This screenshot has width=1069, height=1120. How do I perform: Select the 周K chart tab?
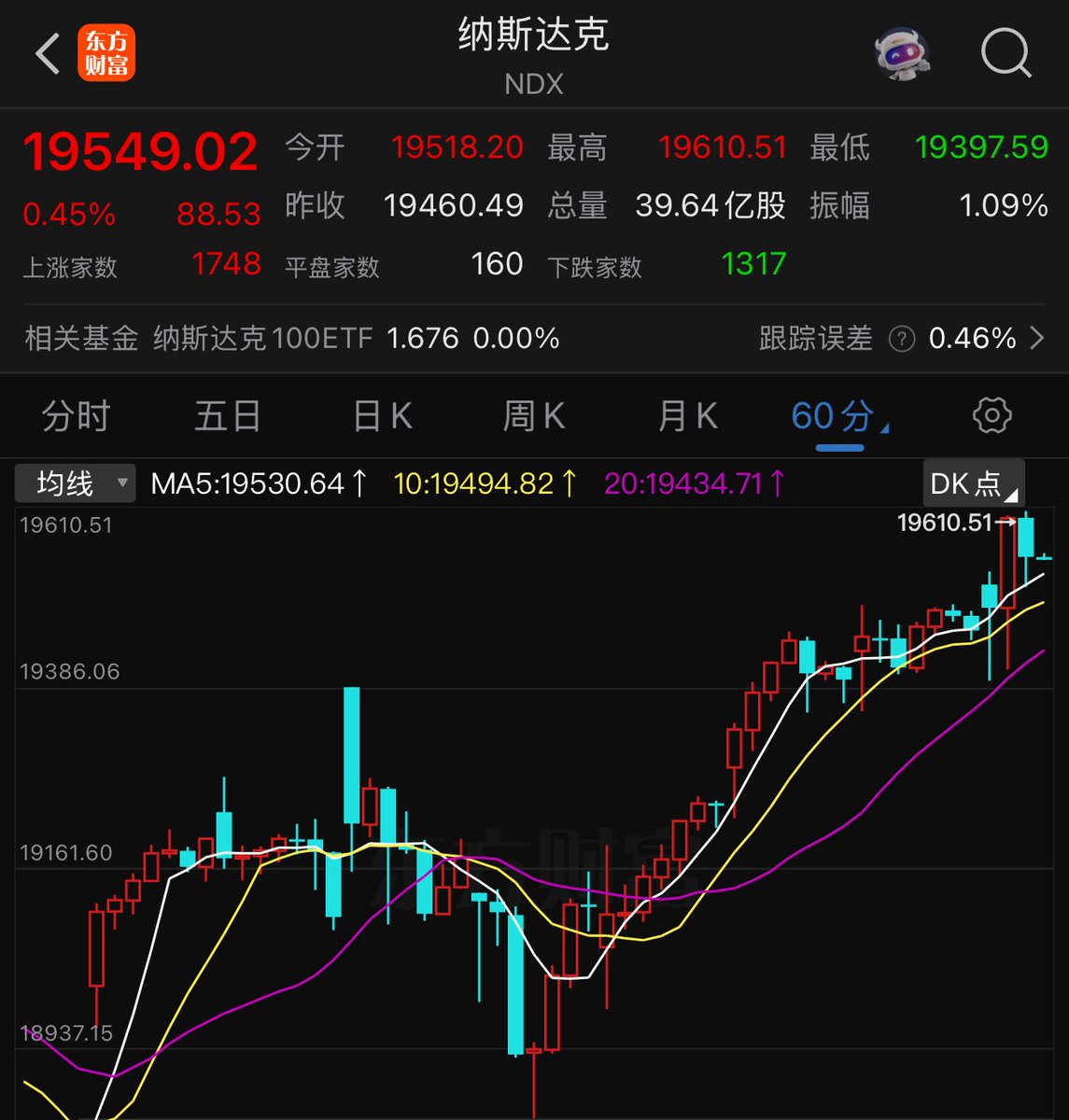[534, 416]
